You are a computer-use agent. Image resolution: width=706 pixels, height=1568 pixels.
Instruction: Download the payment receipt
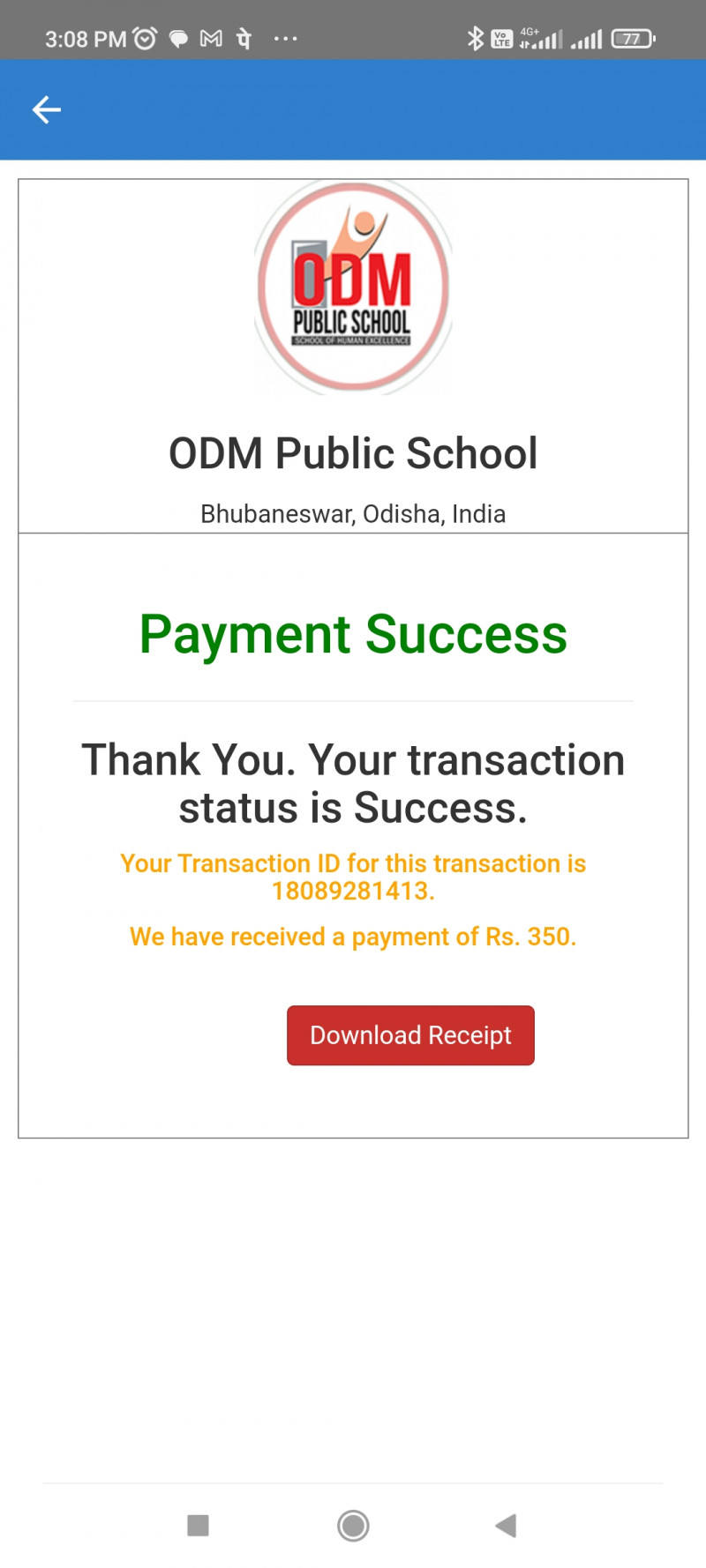coord(410,1035)
